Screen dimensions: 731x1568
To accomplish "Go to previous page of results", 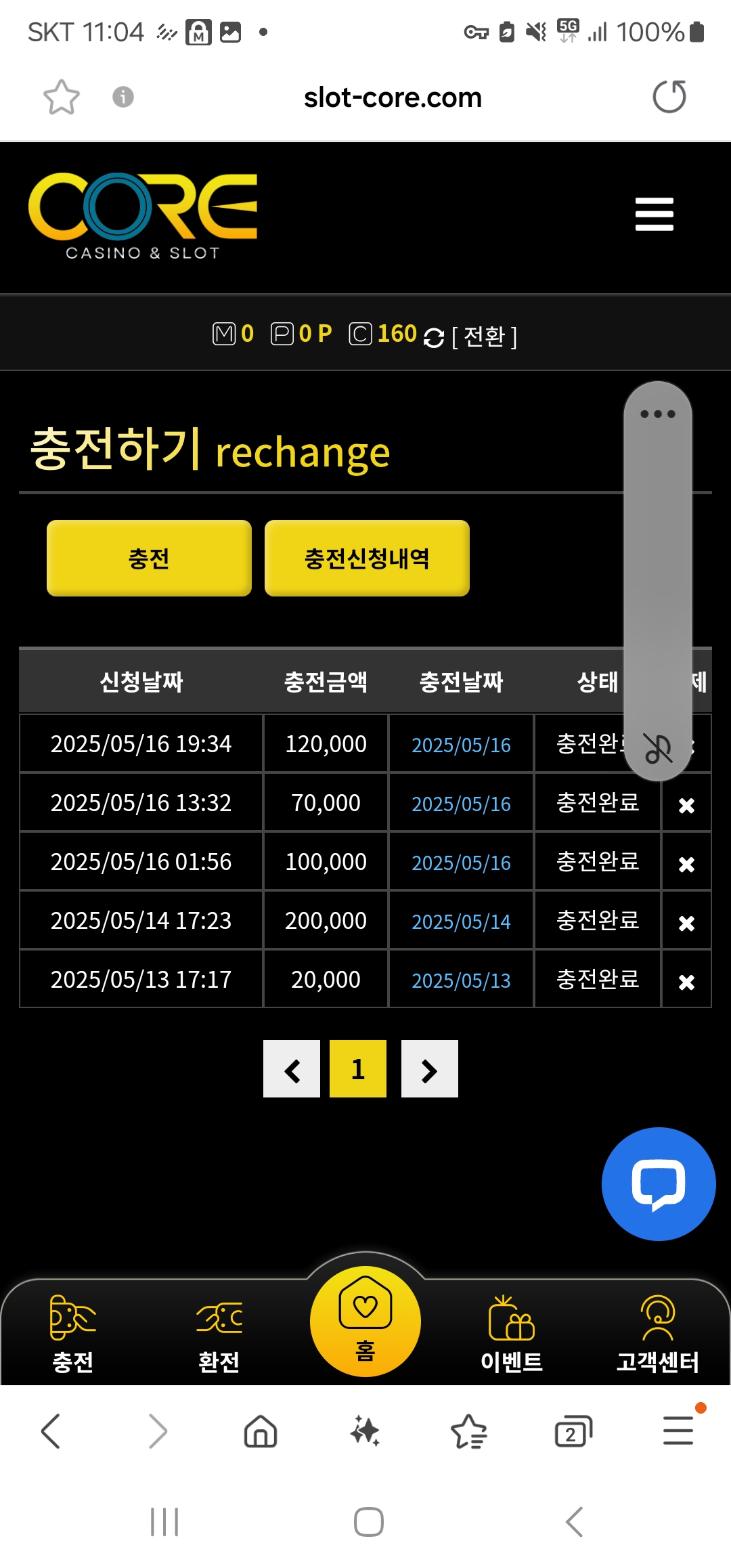I will (292, 1069).
